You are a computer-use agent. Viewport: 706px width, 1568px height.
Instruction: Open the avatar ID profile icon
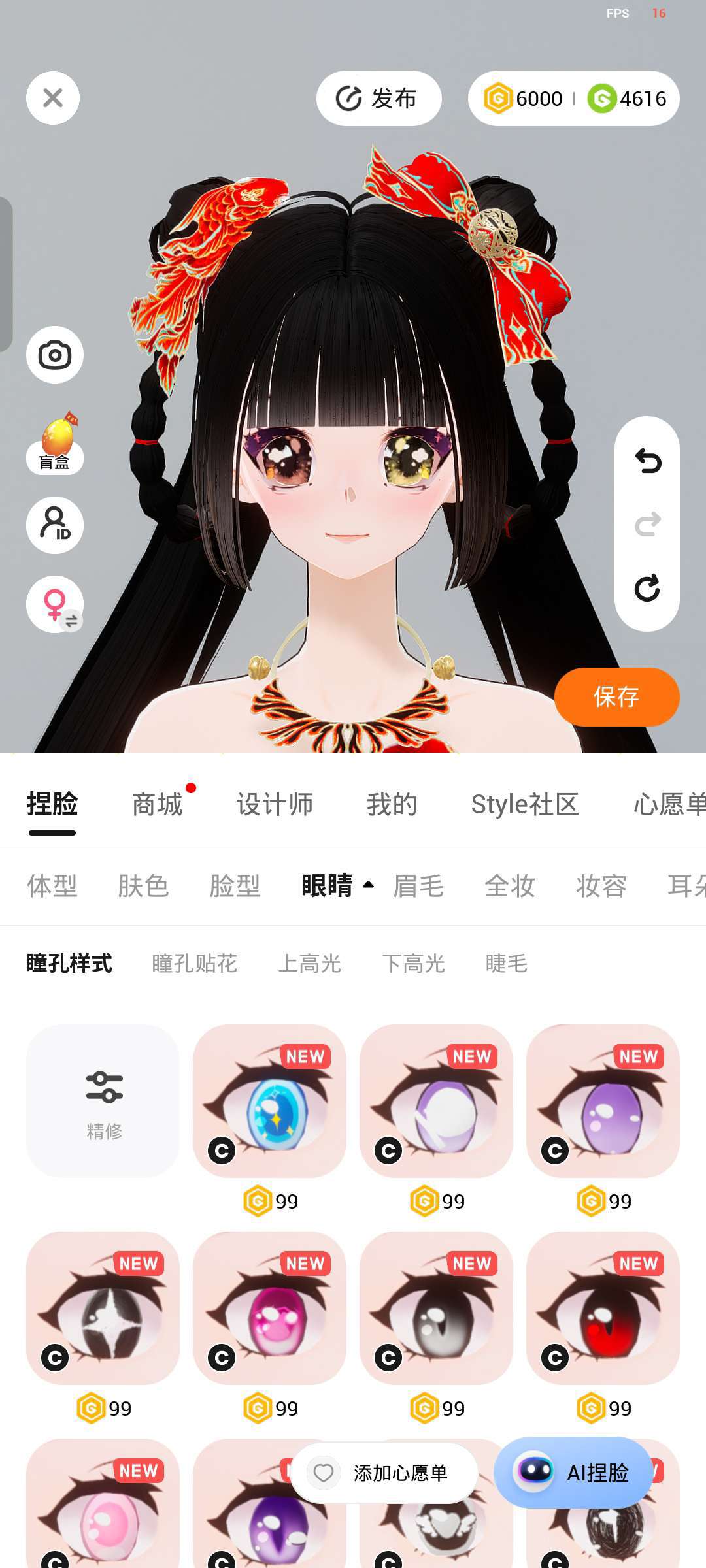pyautogui.click(x=55, y=525)
